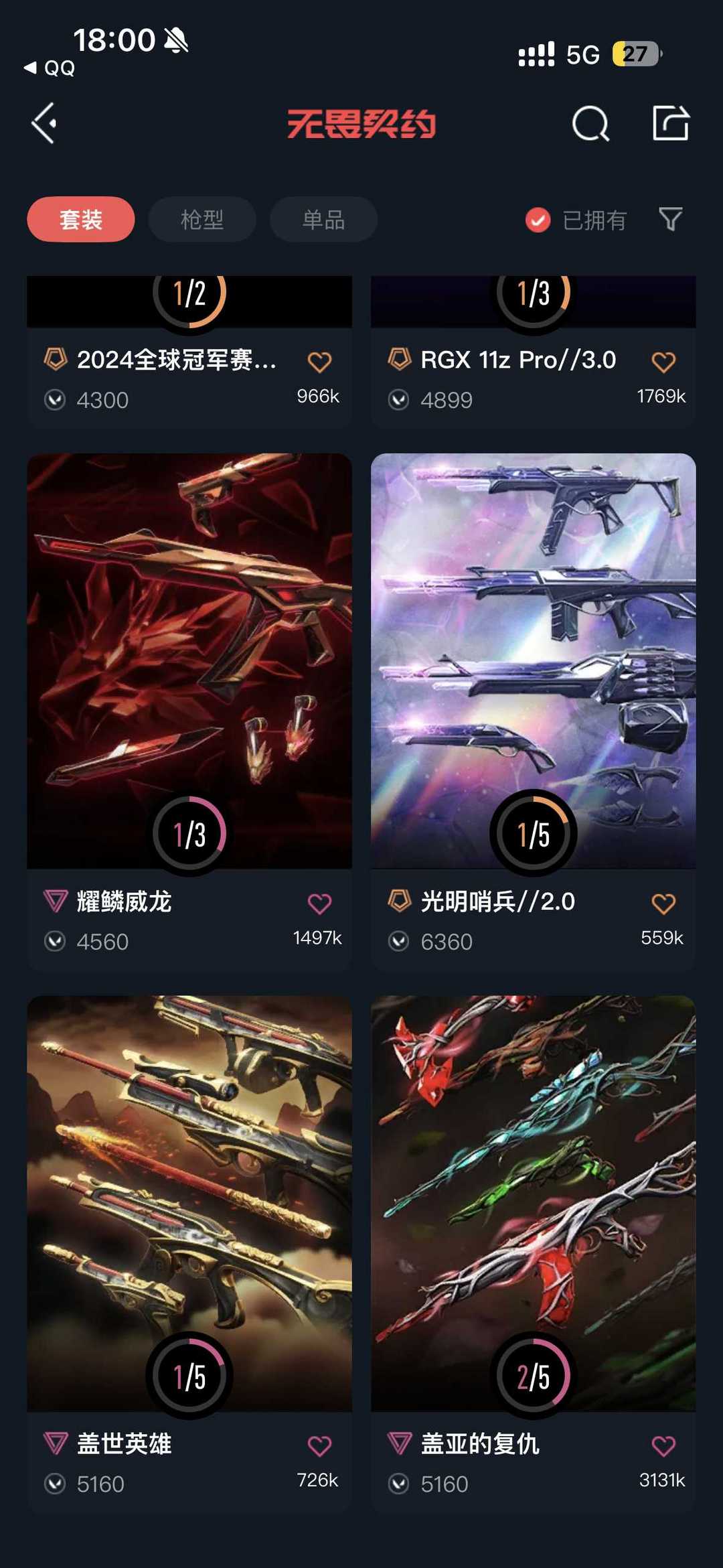Select the 套装 tab

click(81, 219)
